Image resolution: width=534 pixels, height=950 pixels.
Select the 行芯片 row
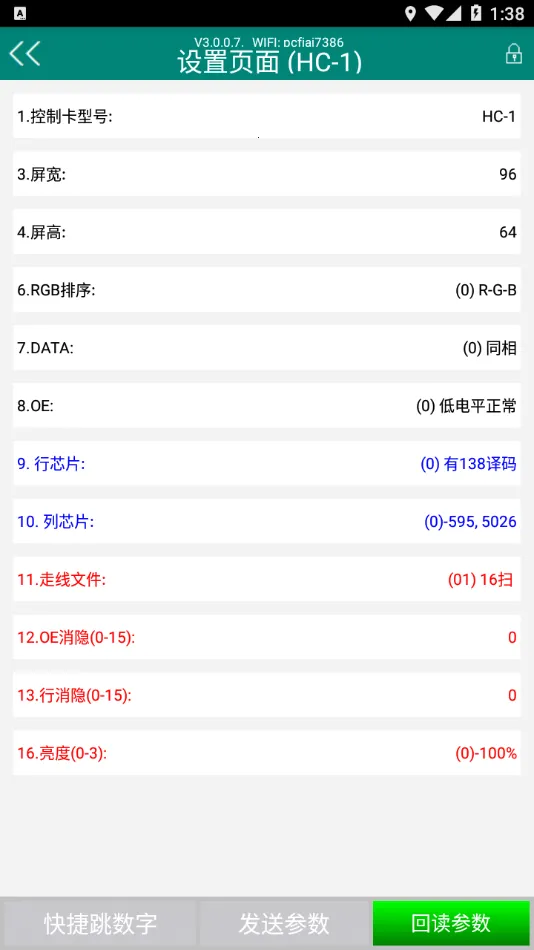pyautogui.click(x=267, y=464)
